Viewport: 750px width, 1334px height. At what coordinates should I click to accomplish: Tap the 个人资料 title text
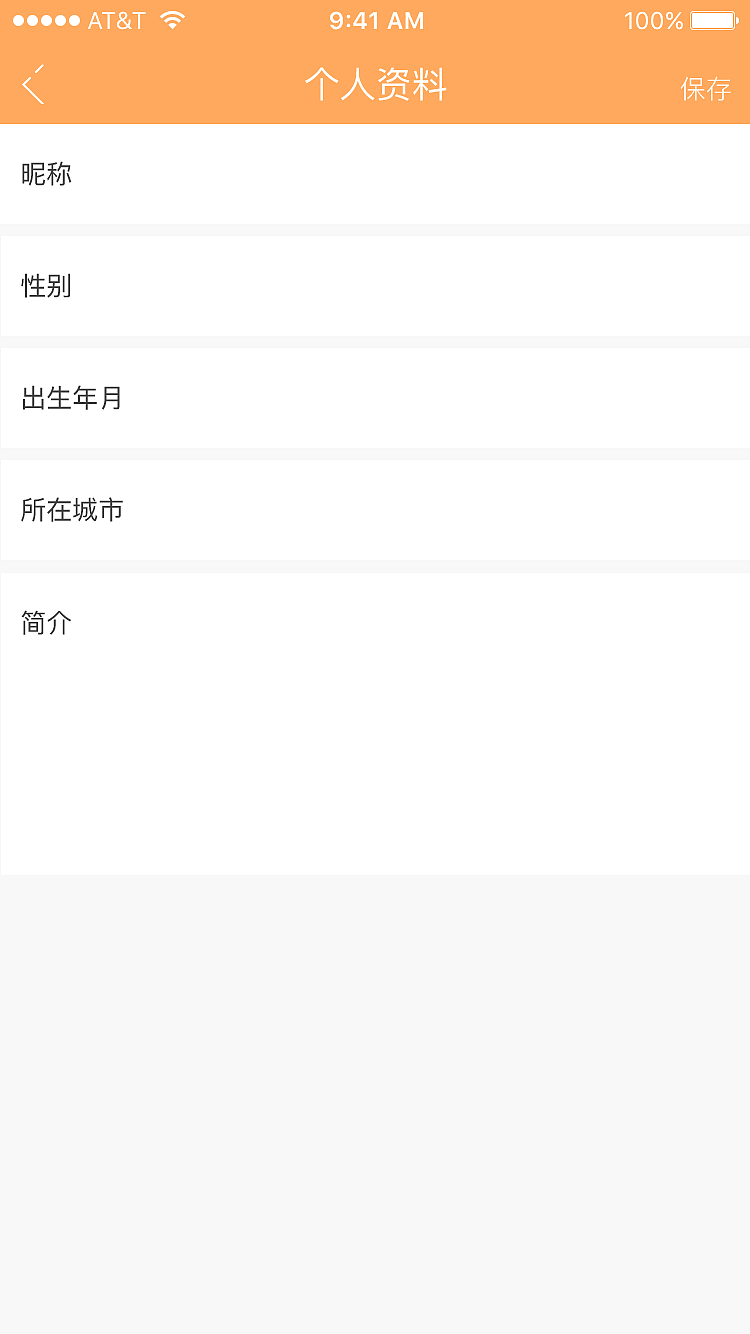click(x=375, y=86)
